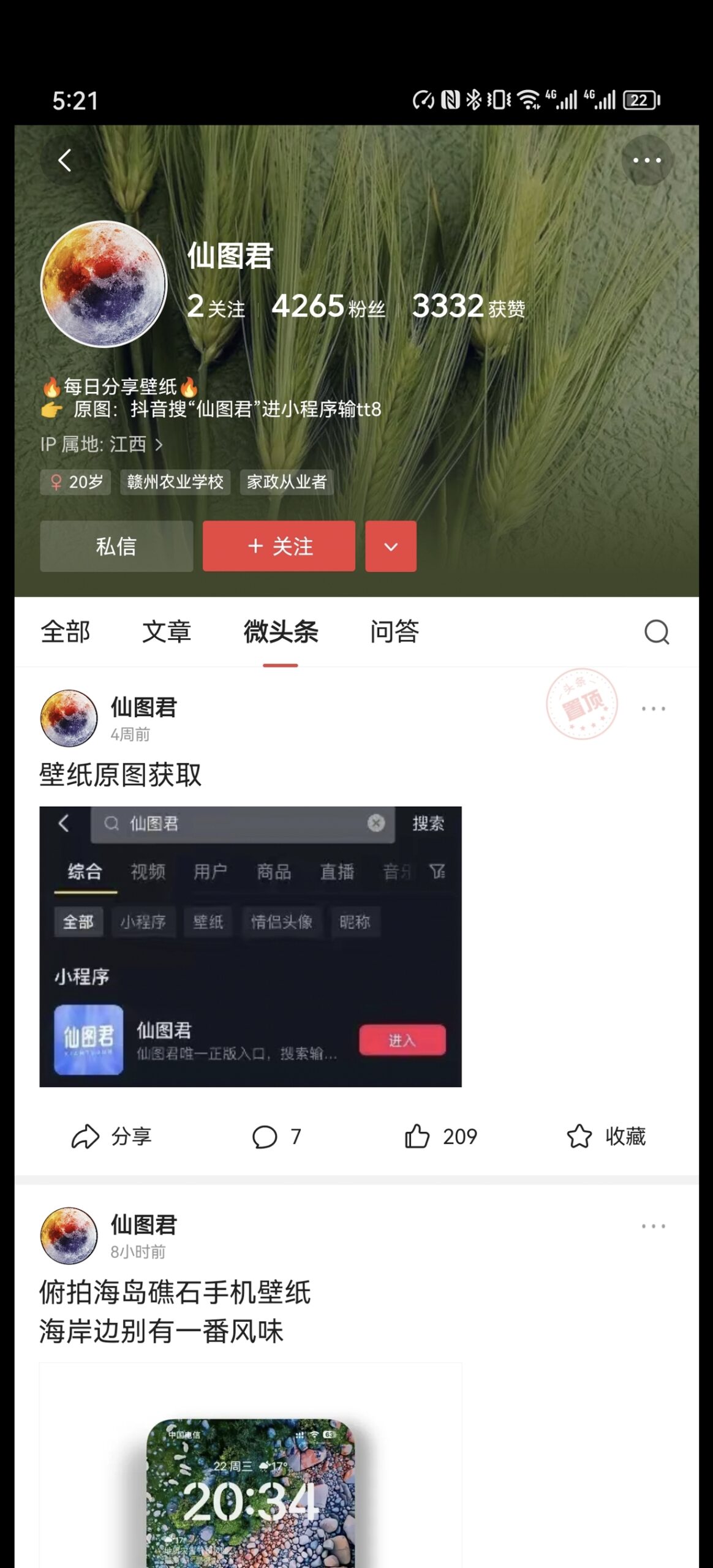Open the IP 属地 江西 details
The image size is (713, 1568).
pyautogui.click(x=102, y=444)
